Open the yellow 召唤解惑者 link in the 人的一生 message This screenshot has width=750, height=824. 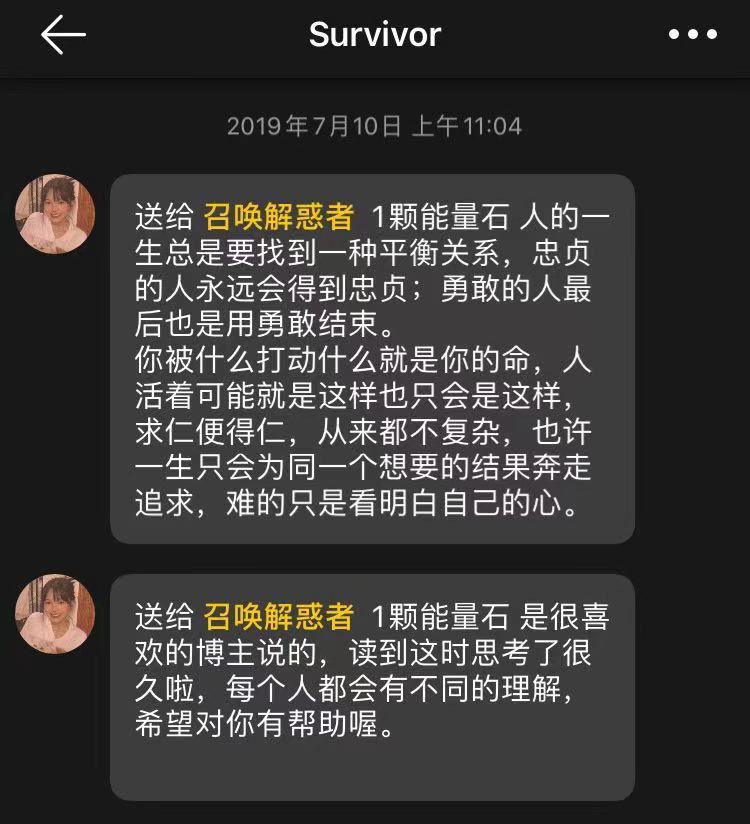coord(278,217)
